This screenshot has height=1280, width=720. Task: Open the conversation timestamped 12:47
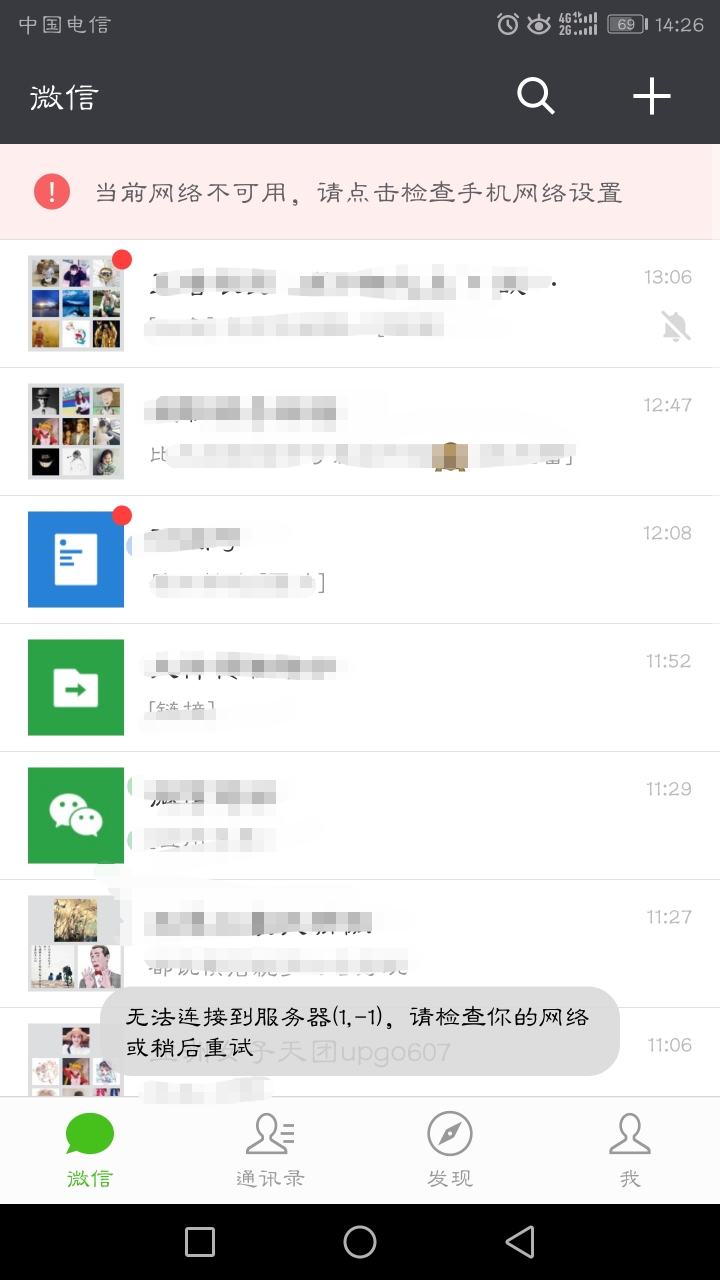(x=360, y=431)
